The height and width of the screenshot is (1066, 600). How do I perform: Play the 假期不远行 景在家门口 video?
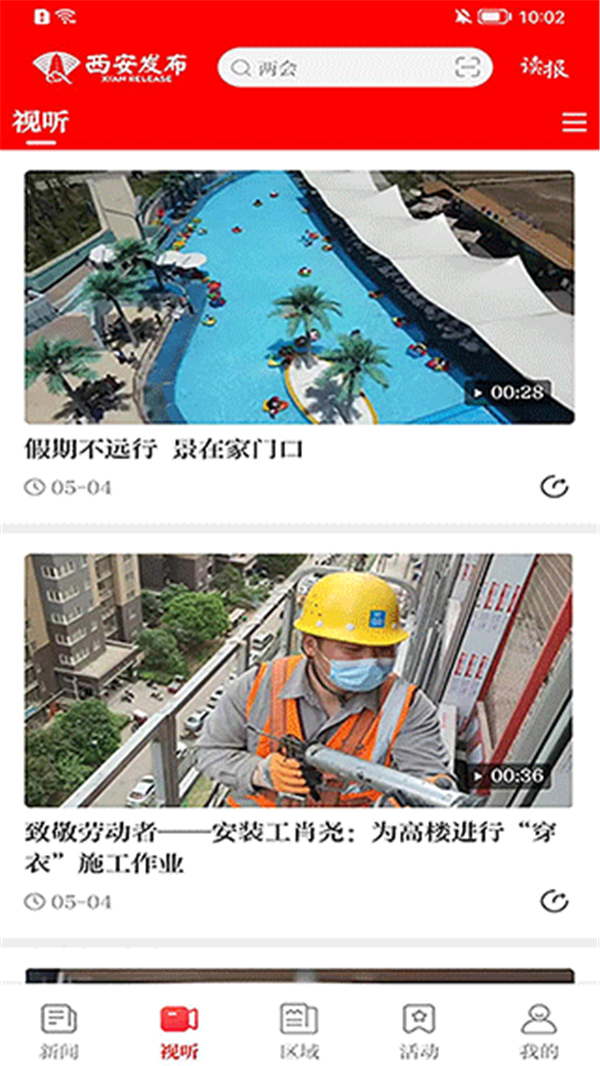[300, 297]
